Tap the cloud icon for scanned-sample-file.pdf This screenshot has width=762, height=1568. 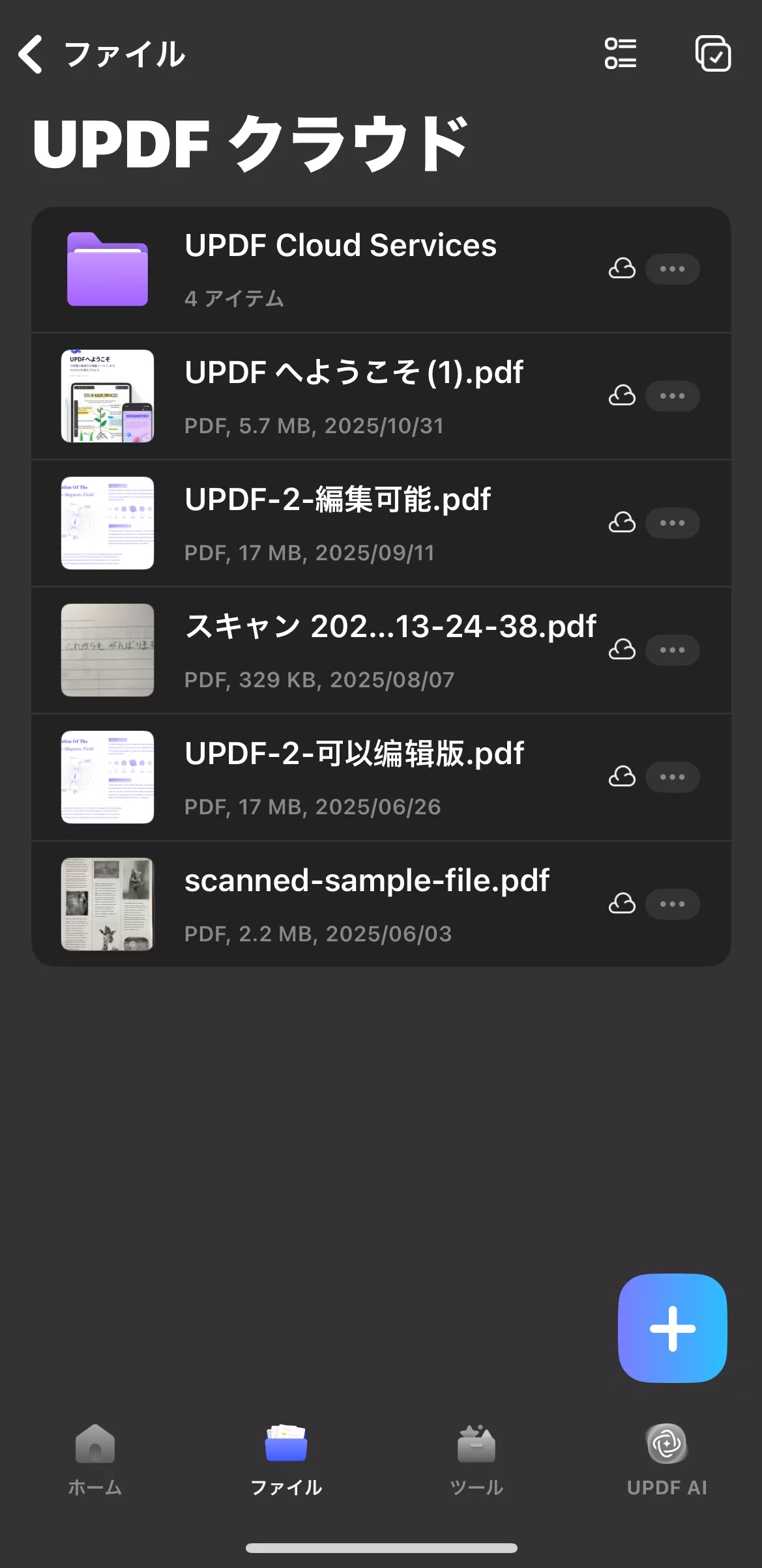click(x=621, y=904)
